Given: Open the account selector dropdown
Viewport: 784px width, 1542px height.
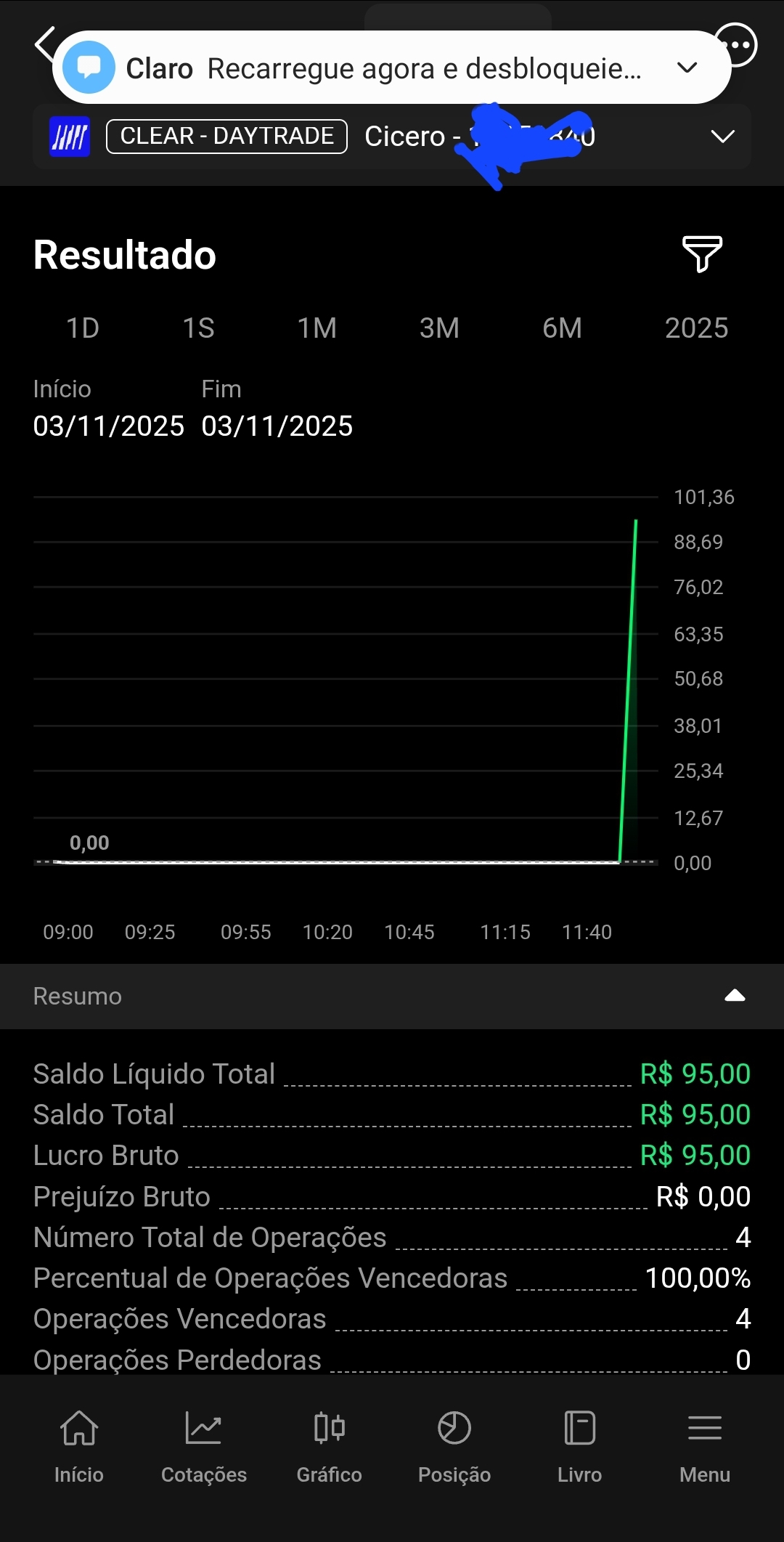Looking at the screenshot, I should [722, 137].
